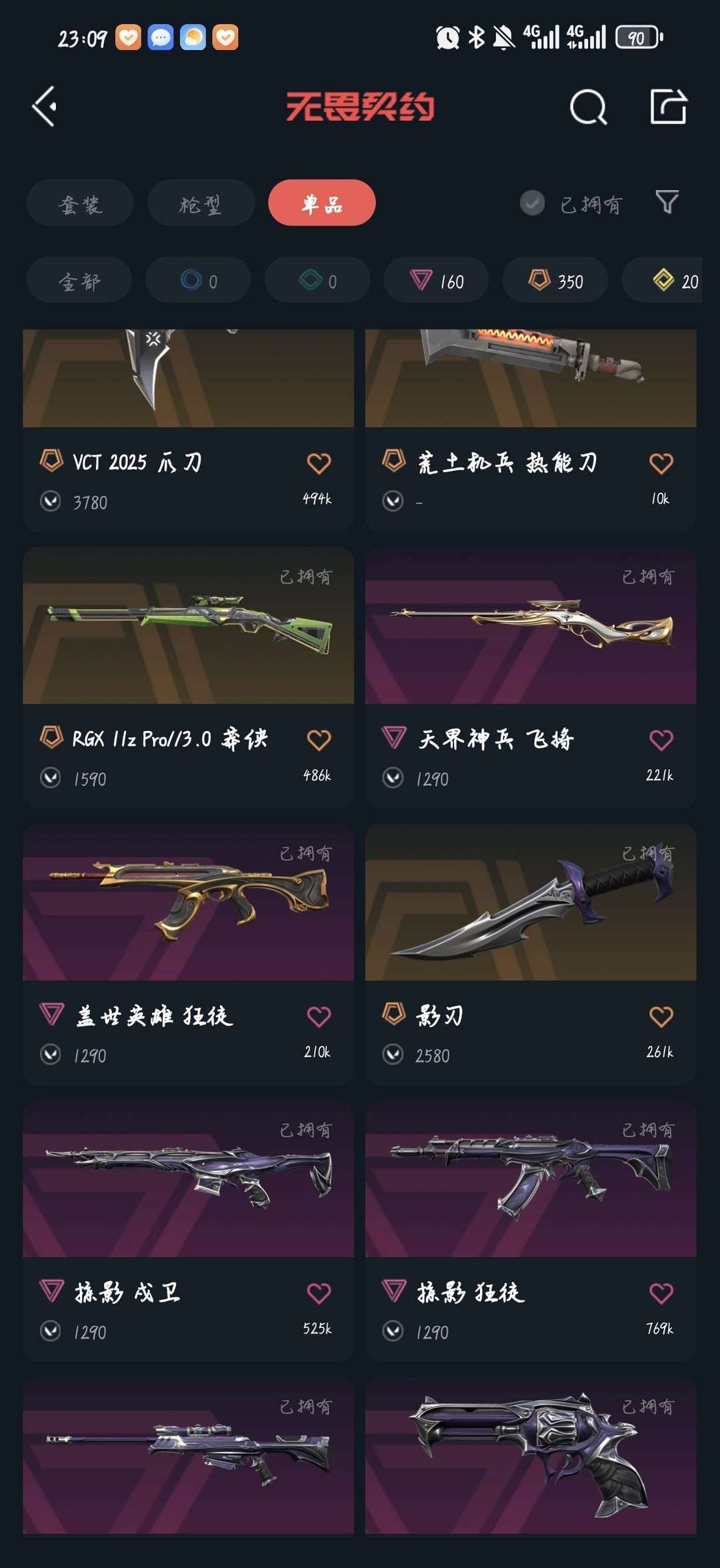Screen dimensions: 720x1568
Task: Go back using the arrow icon
Action: click(x=45, y=107)
